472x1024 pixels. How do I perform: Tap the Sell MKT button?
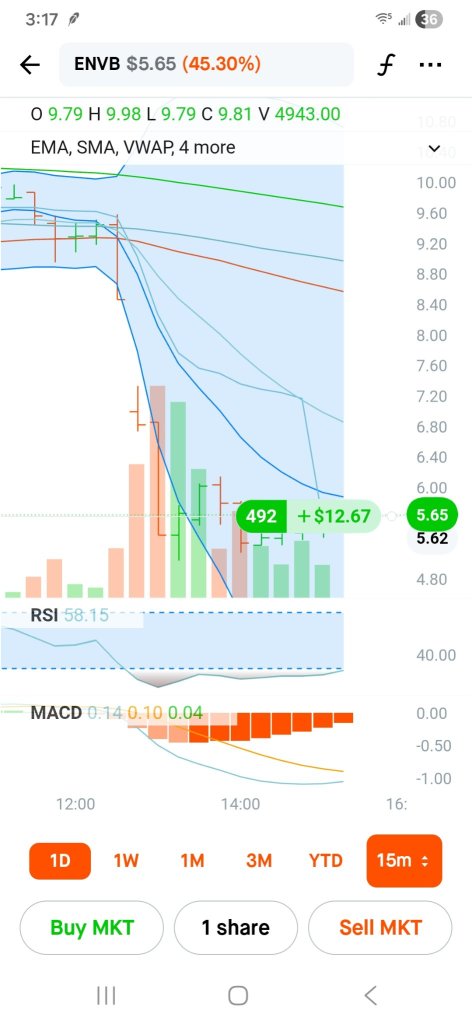pos(380,927)
